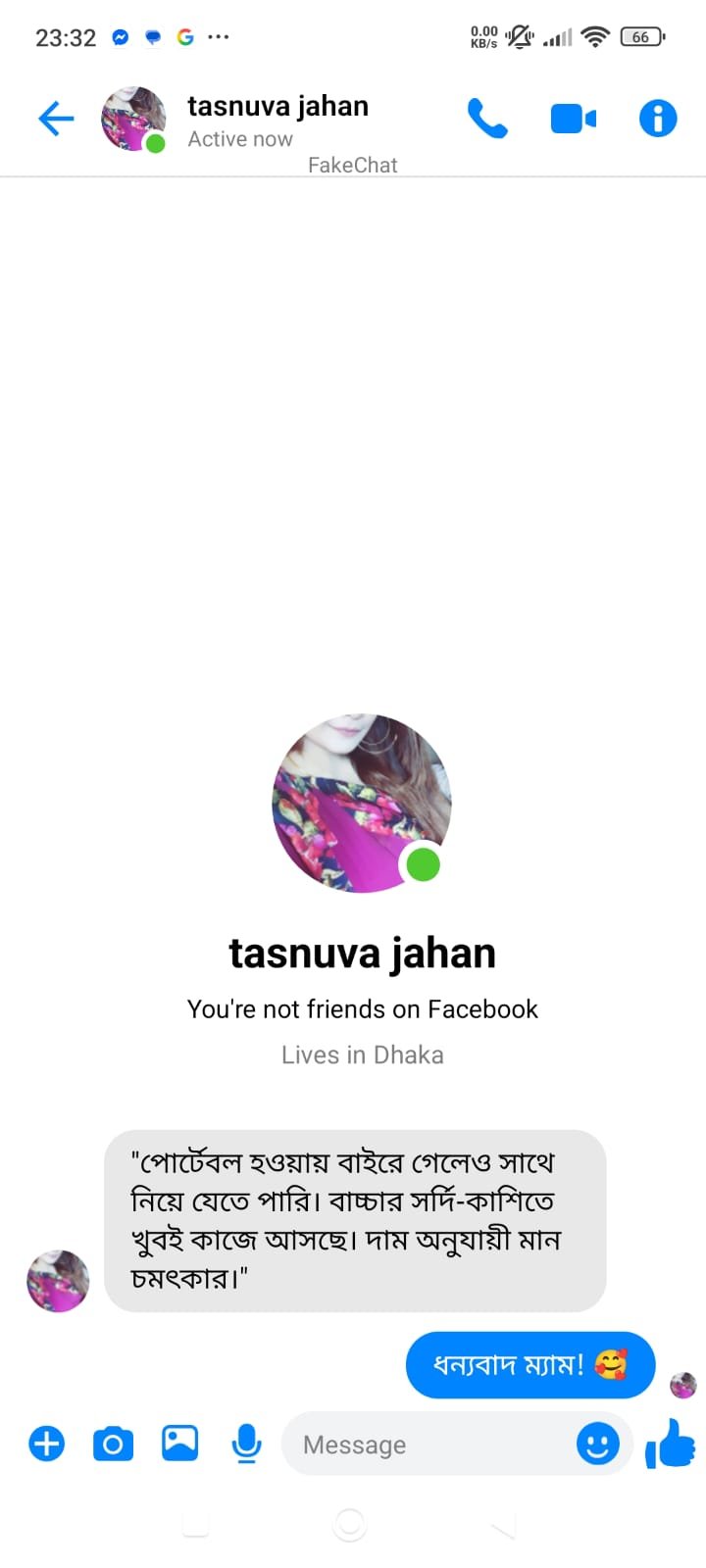Start a voice call with tasnuva jahan

coord(487,120)
